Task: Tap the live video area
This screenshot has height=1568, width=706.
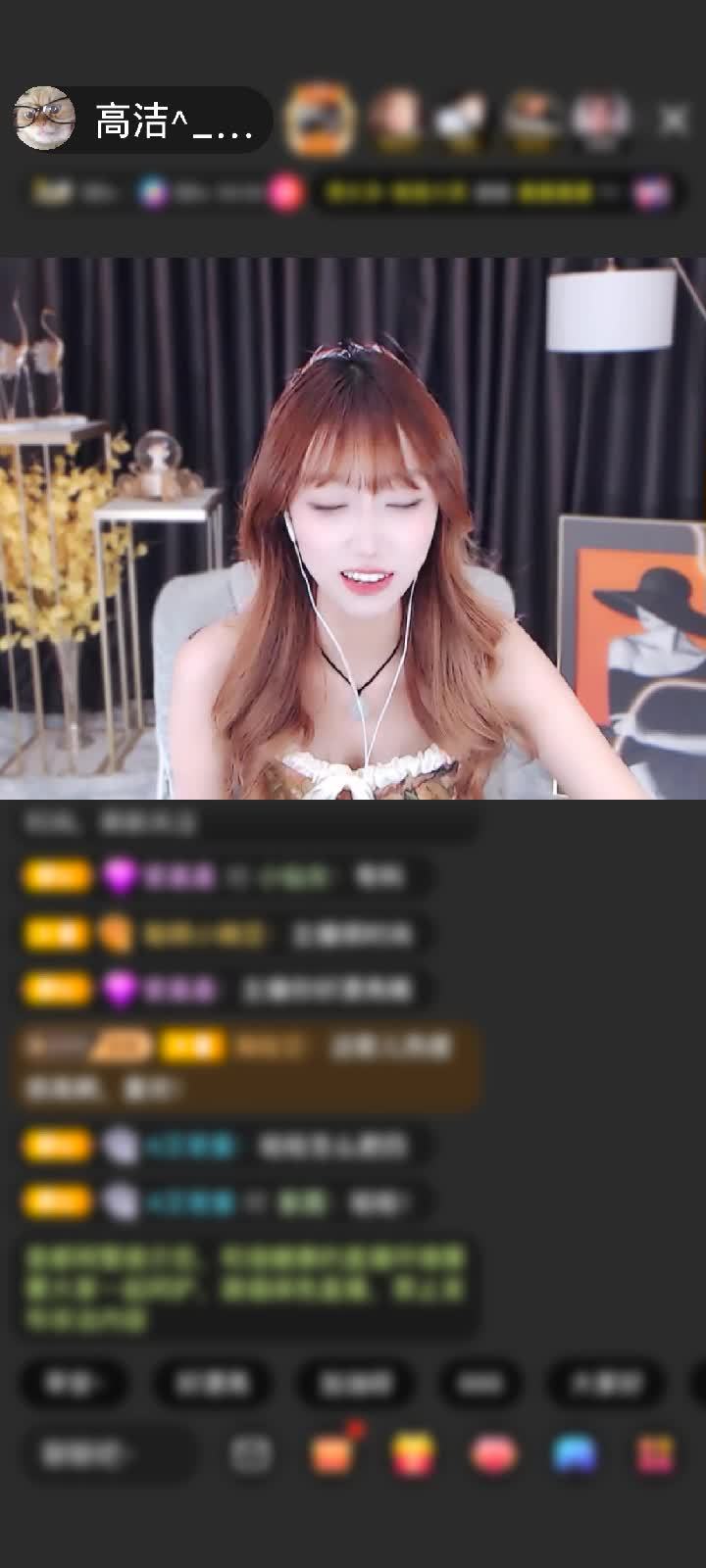Action: point(353,529)
